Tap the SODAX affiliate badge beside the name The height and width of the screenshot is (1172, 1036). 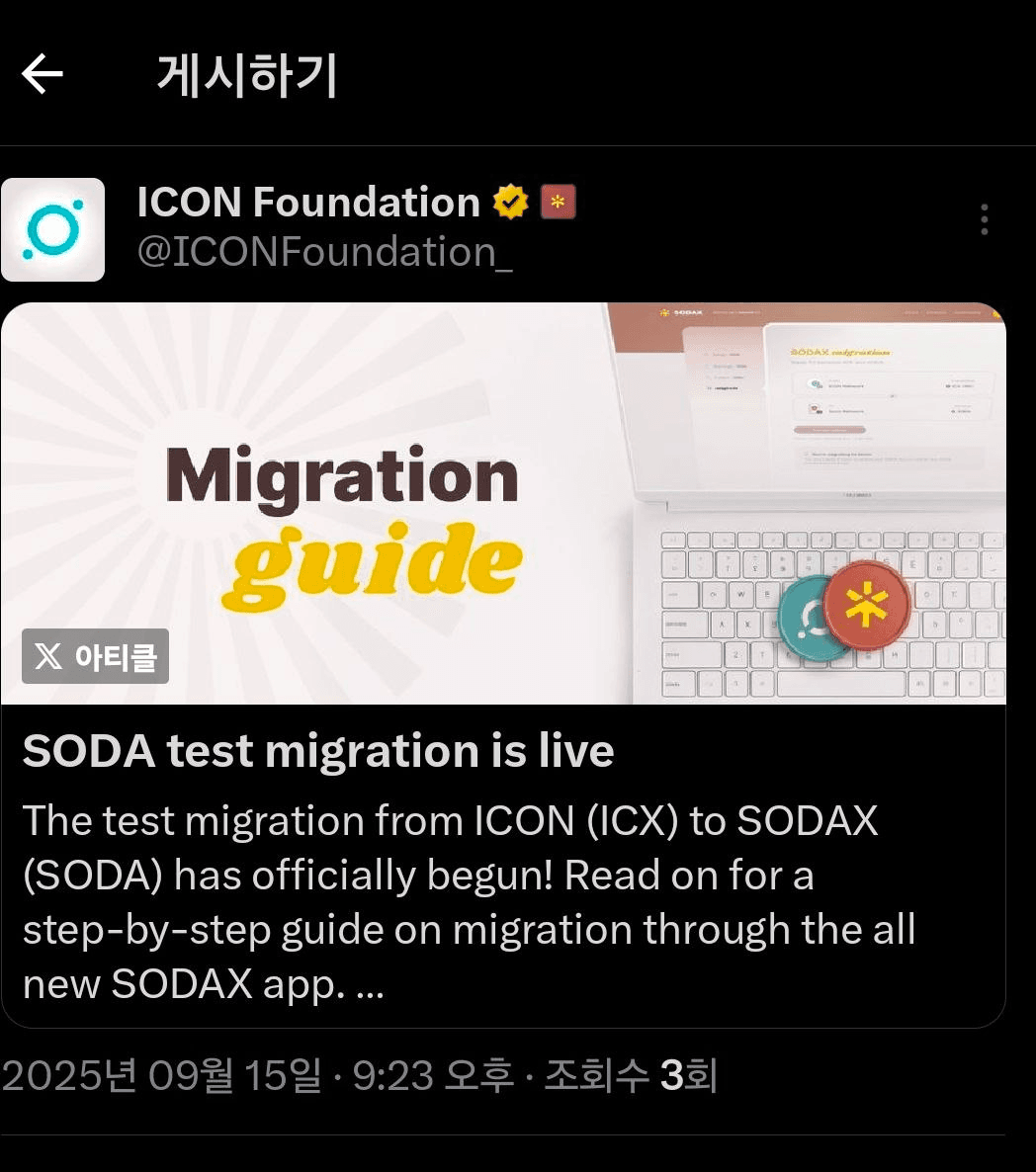pos(559,203)
